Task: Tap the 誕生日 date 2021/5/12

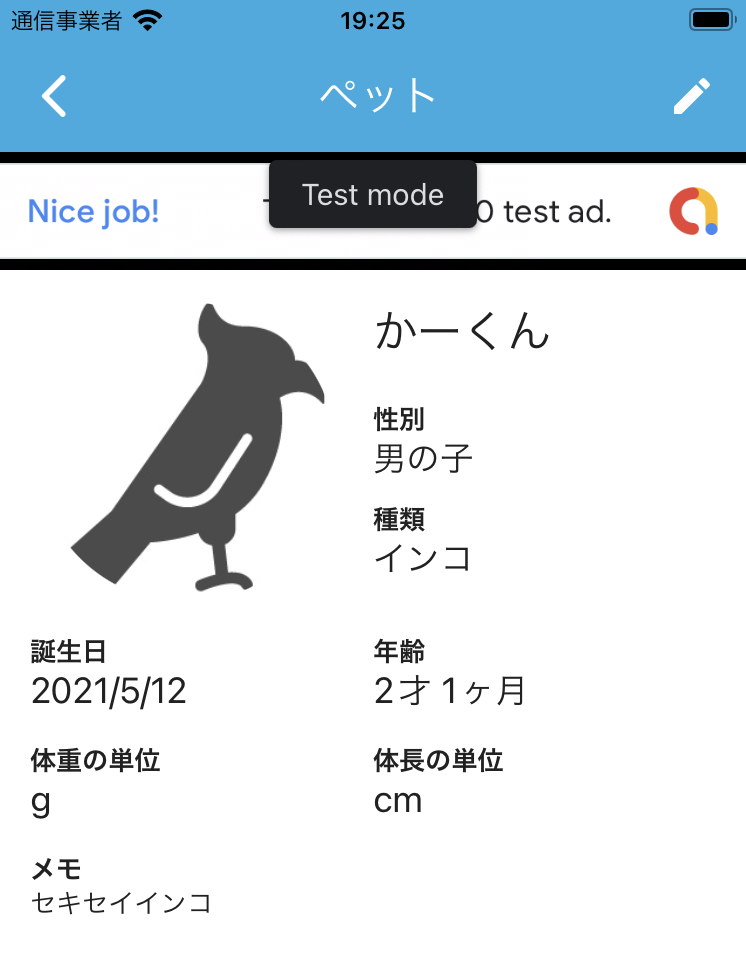Action: pos(108,691)
